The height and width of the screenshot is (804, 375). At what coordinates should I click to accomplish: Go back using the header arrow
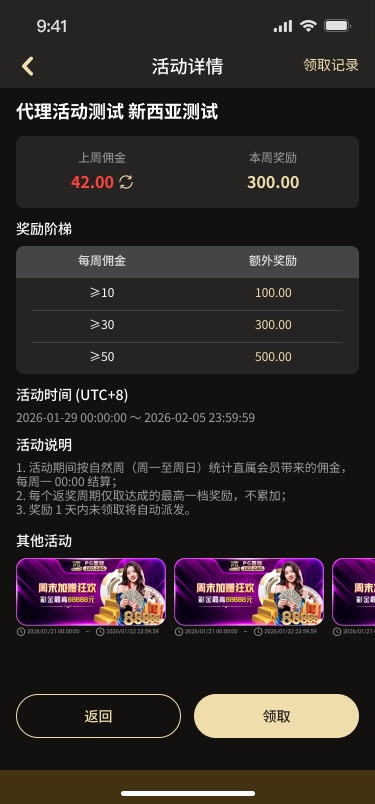click(28, 67)
